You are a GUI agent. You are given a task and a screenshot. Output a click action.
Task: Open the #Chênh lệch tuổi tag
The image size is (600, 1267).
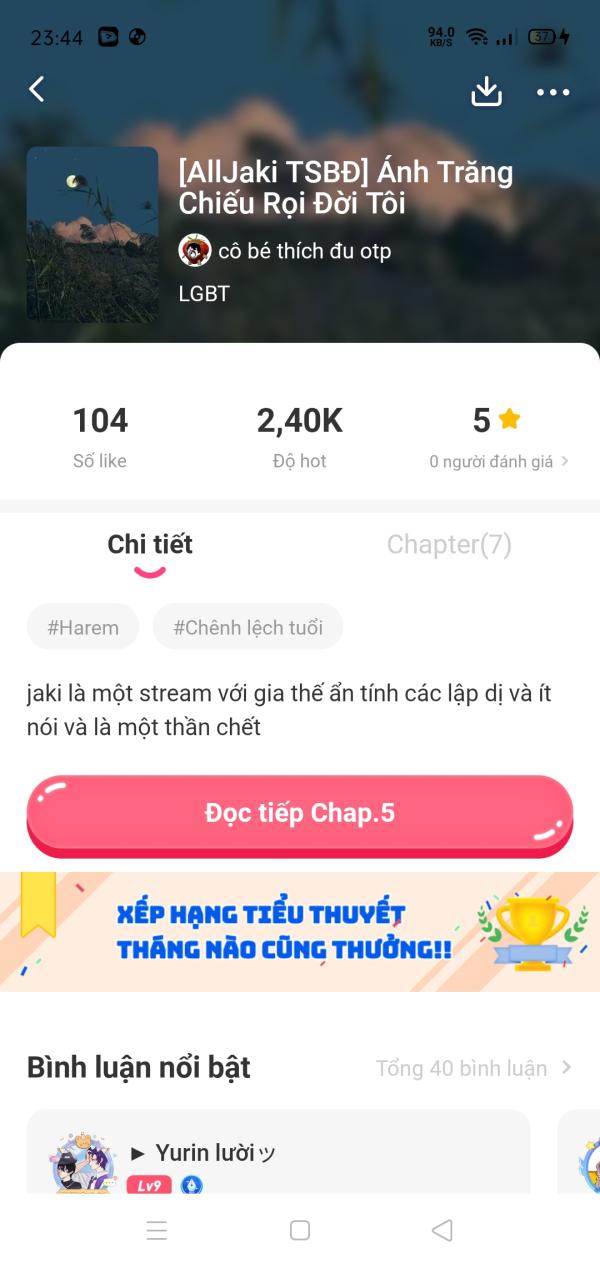(x=248, y=628)
